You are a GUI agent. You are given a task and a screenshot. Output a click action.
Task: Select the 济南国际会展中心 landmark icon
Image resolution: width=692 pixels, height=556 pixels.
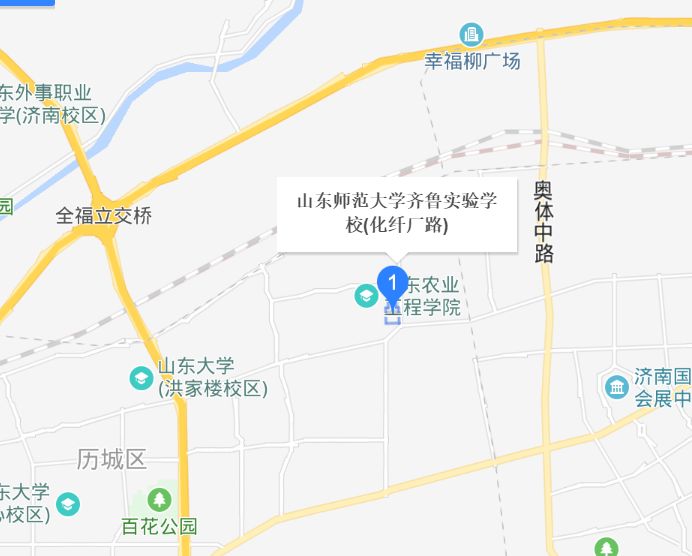[x=617, y=386]
